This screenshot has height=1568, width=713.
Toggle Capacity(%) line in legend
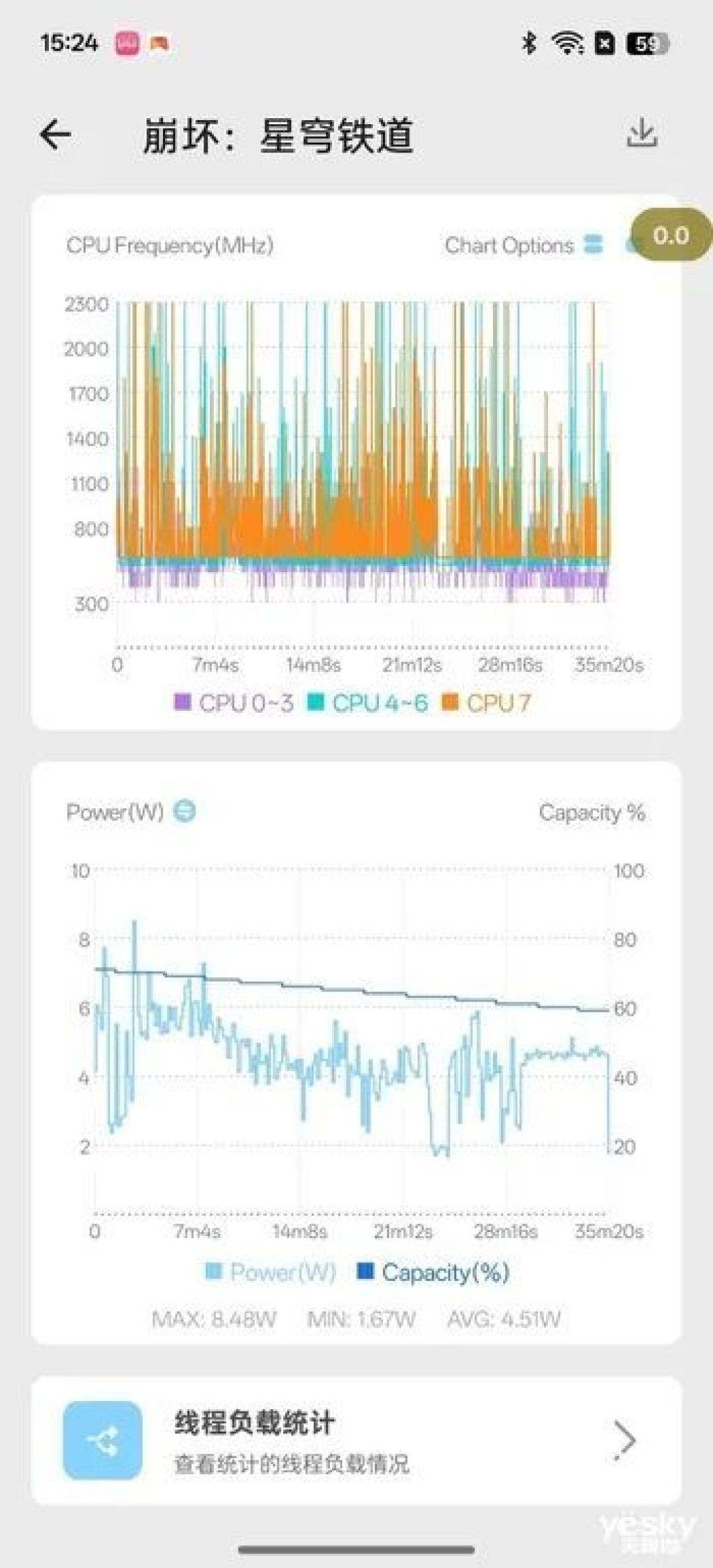click(x=433, y=1272)
